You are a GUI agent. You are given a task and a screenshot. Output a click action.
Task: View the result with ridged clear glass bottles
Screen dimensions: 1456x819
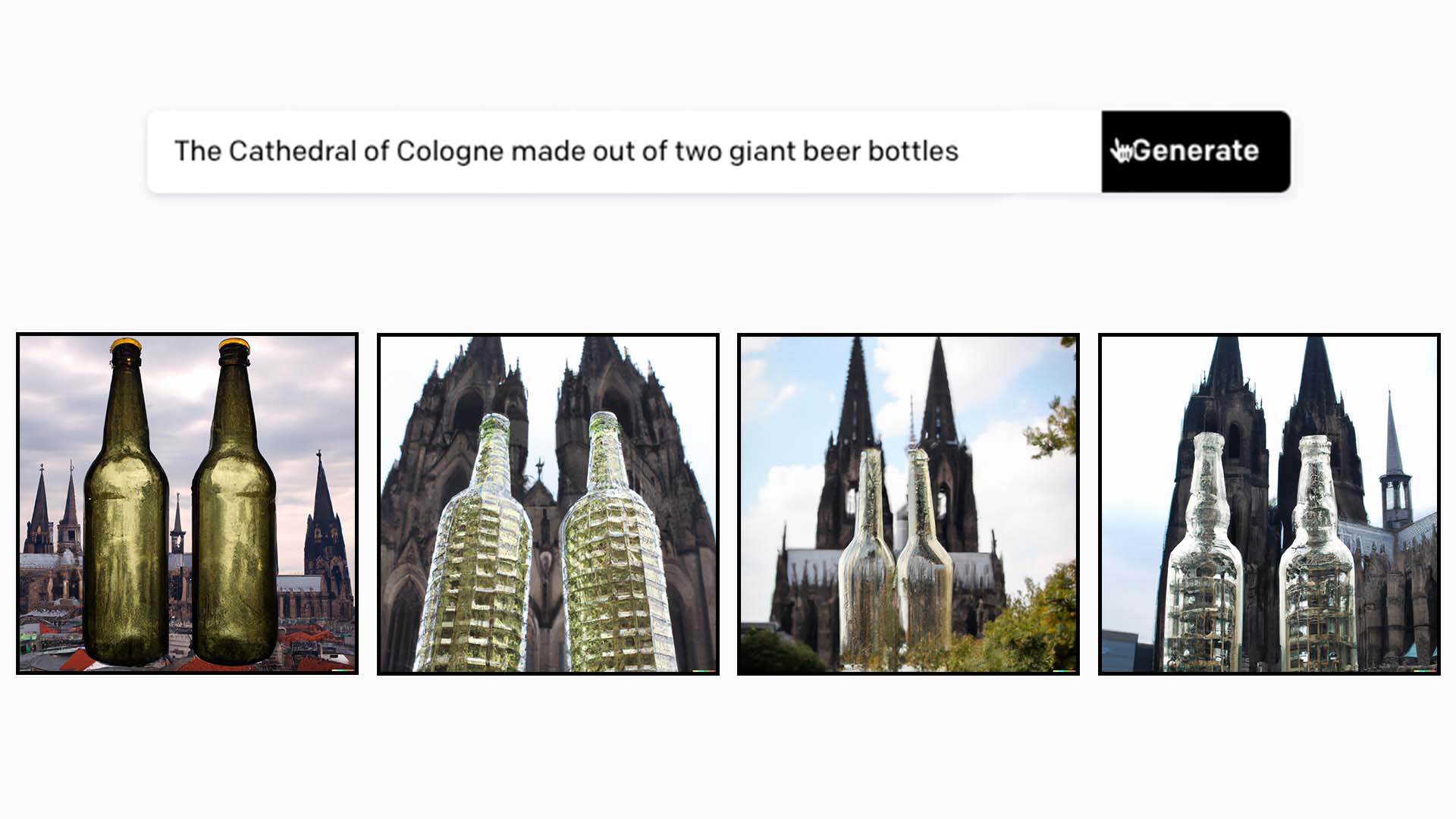[1269, 504]
